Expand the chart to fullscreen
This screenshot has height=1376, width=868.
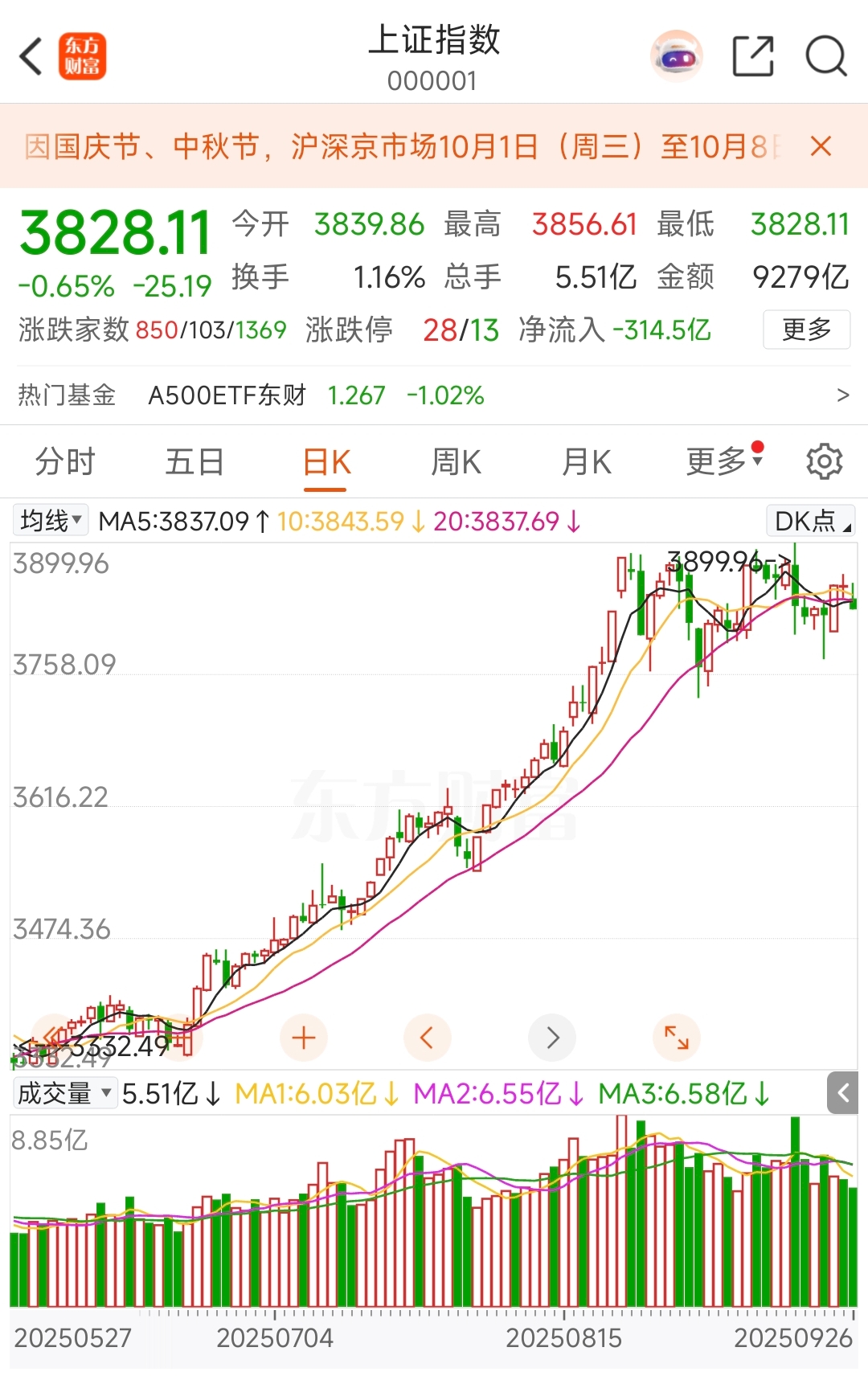click(x=676, y=1038)
